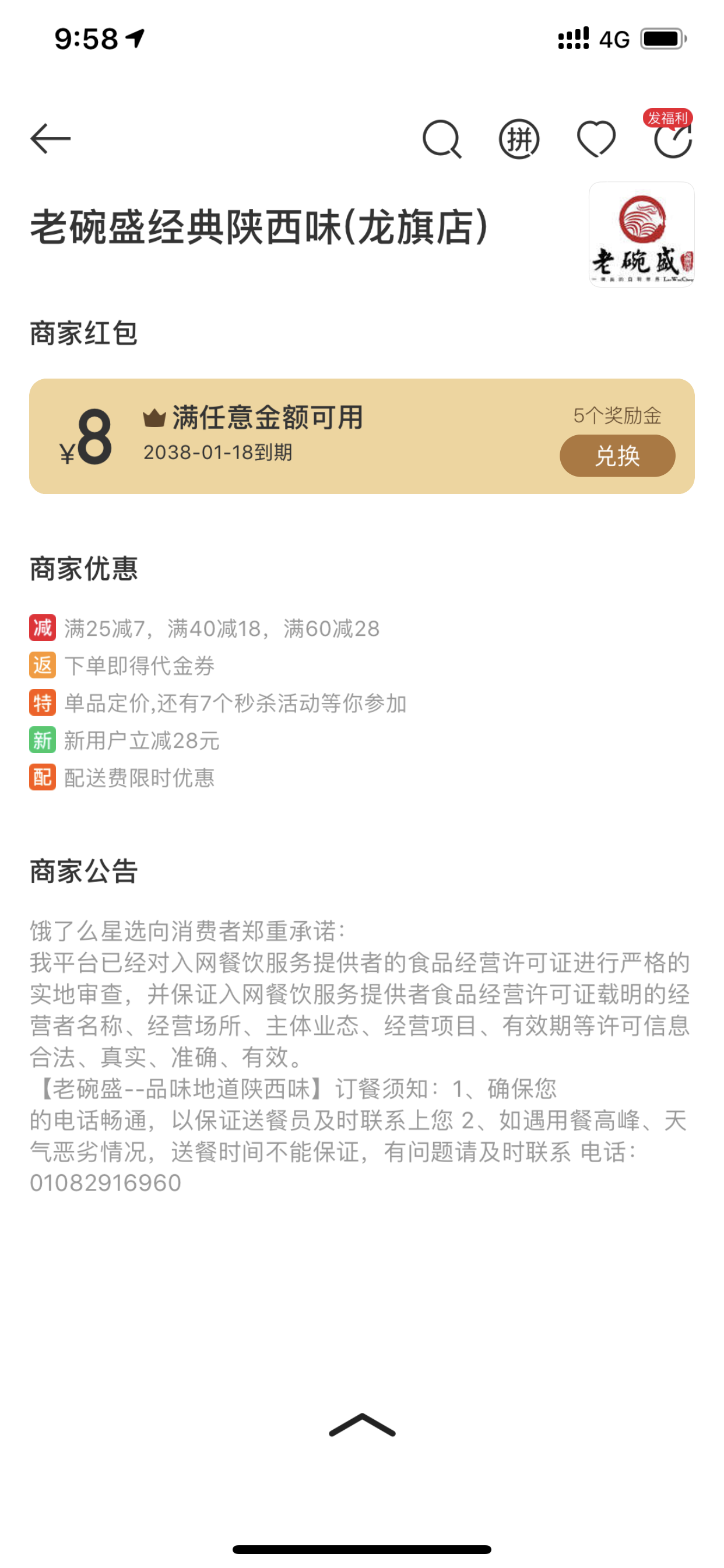Add this store to favorites
Image resolution: width=724 pixels, height=1568 pixels.
tap(596, 139)
